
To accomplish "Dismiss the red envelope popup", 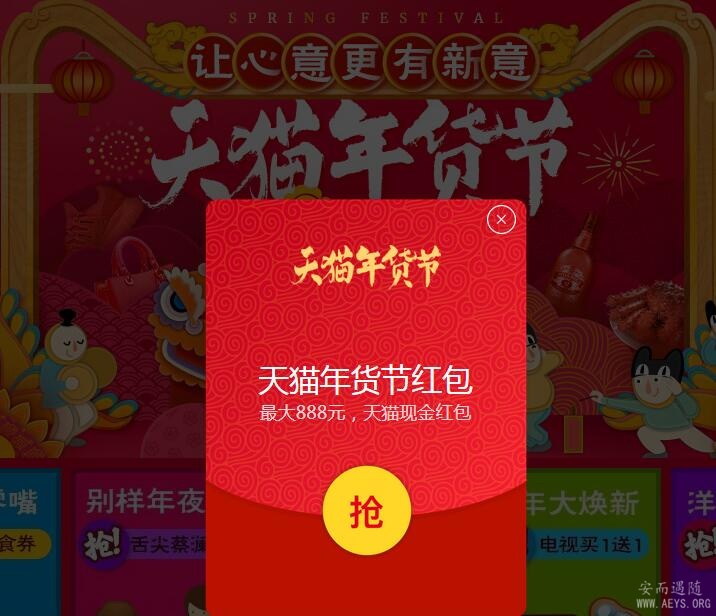I will pos(501,219).
